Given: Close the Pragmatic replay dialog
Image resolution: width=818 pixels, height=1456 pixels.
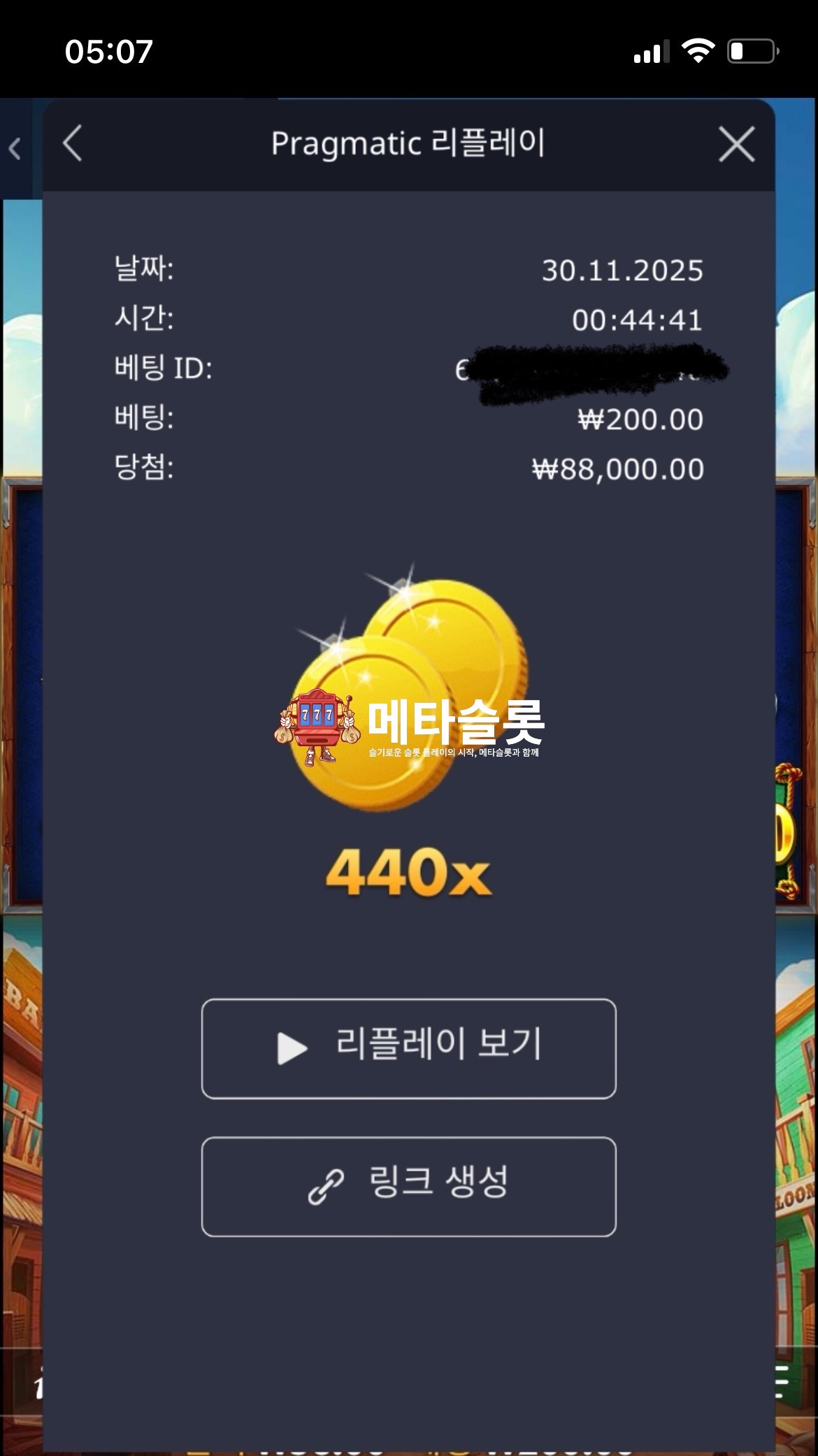Looking at the screenshot, I should (x=736, y=145).
